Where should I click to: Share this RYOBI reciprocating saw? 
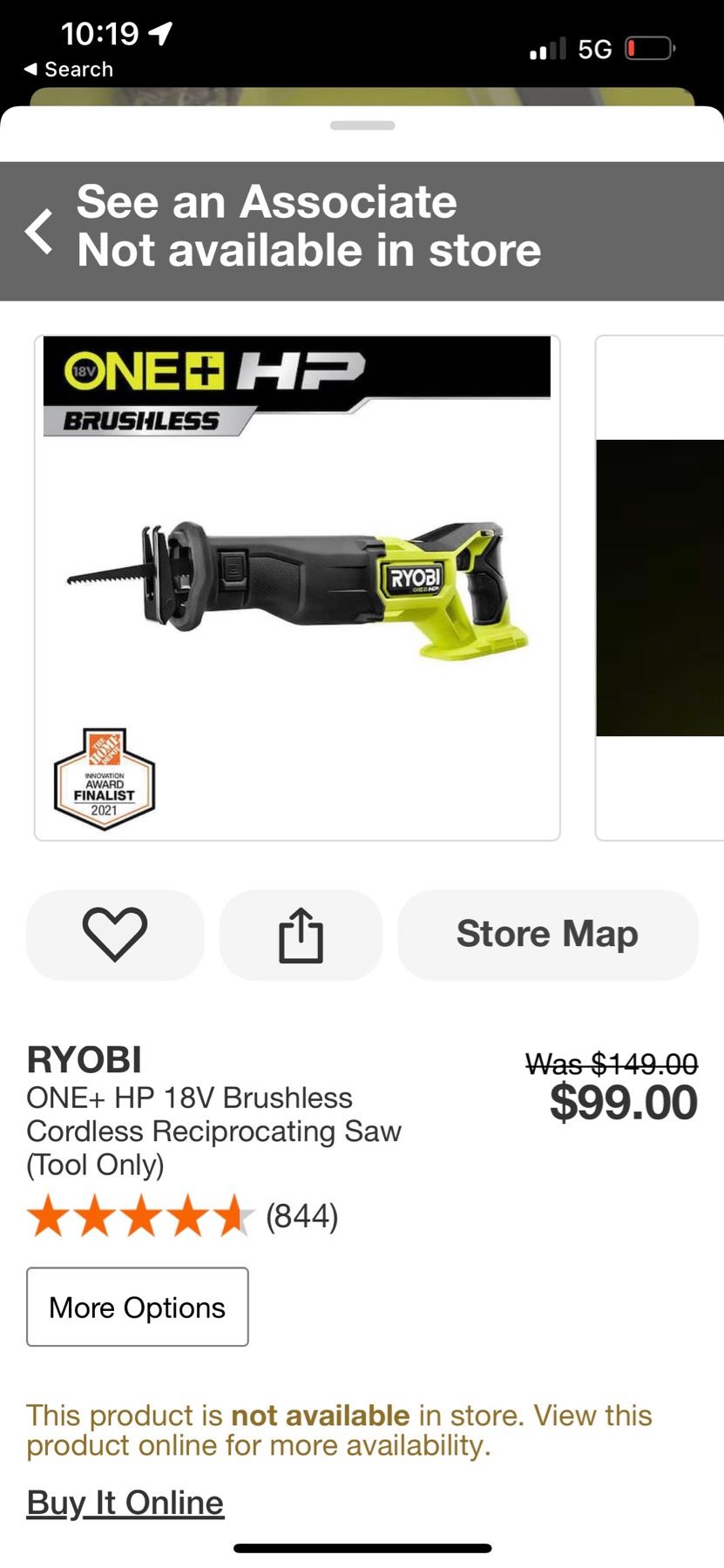301,935
